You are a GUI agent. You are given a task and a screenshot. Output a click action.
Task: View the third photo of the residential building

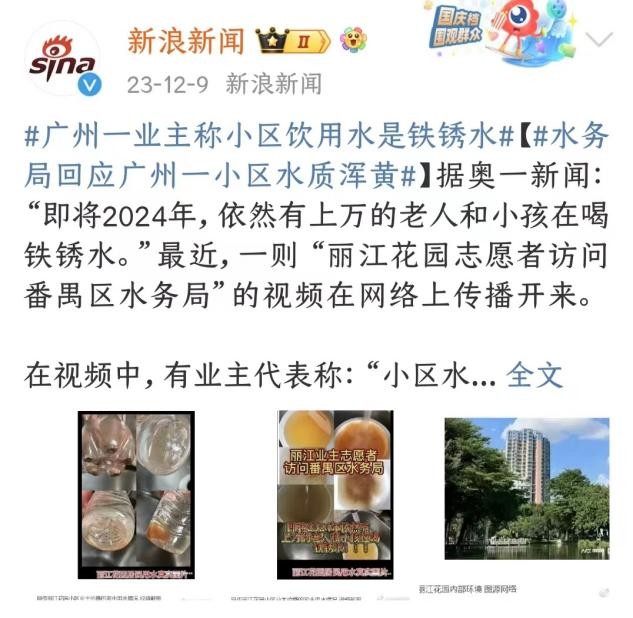click(x=526, y=489)
